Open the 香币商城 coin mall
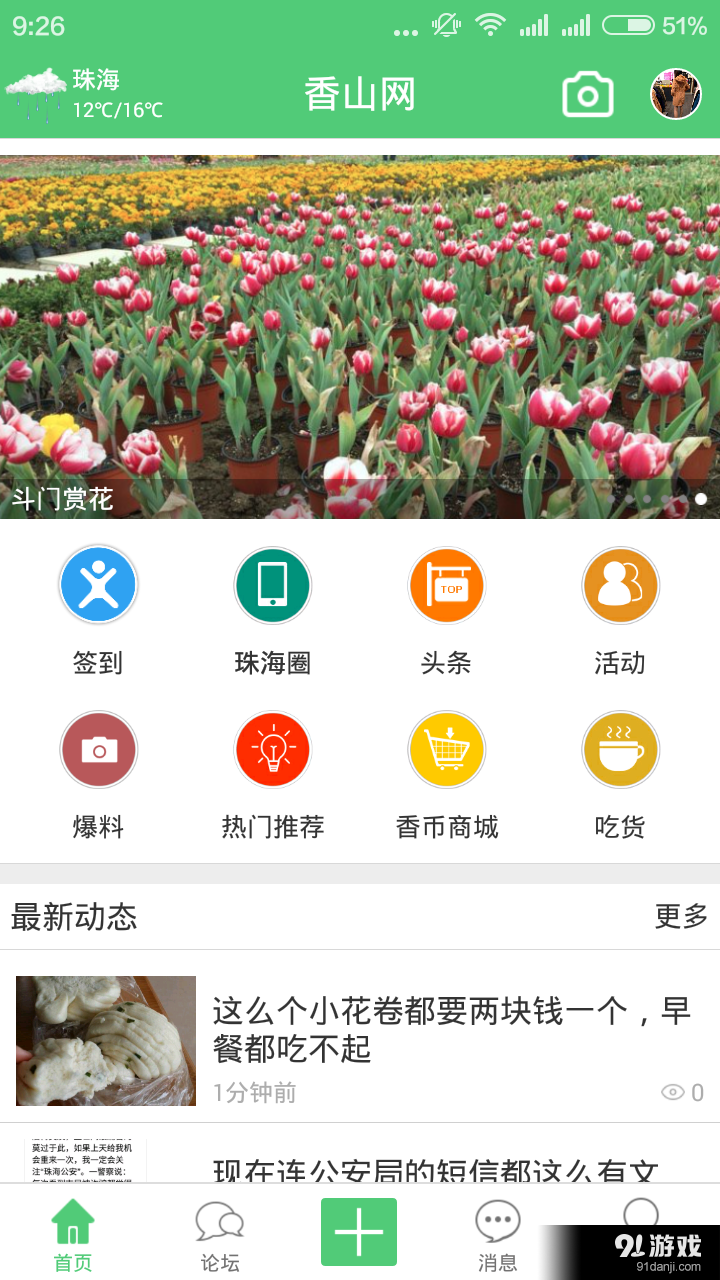 click(446, 749)
